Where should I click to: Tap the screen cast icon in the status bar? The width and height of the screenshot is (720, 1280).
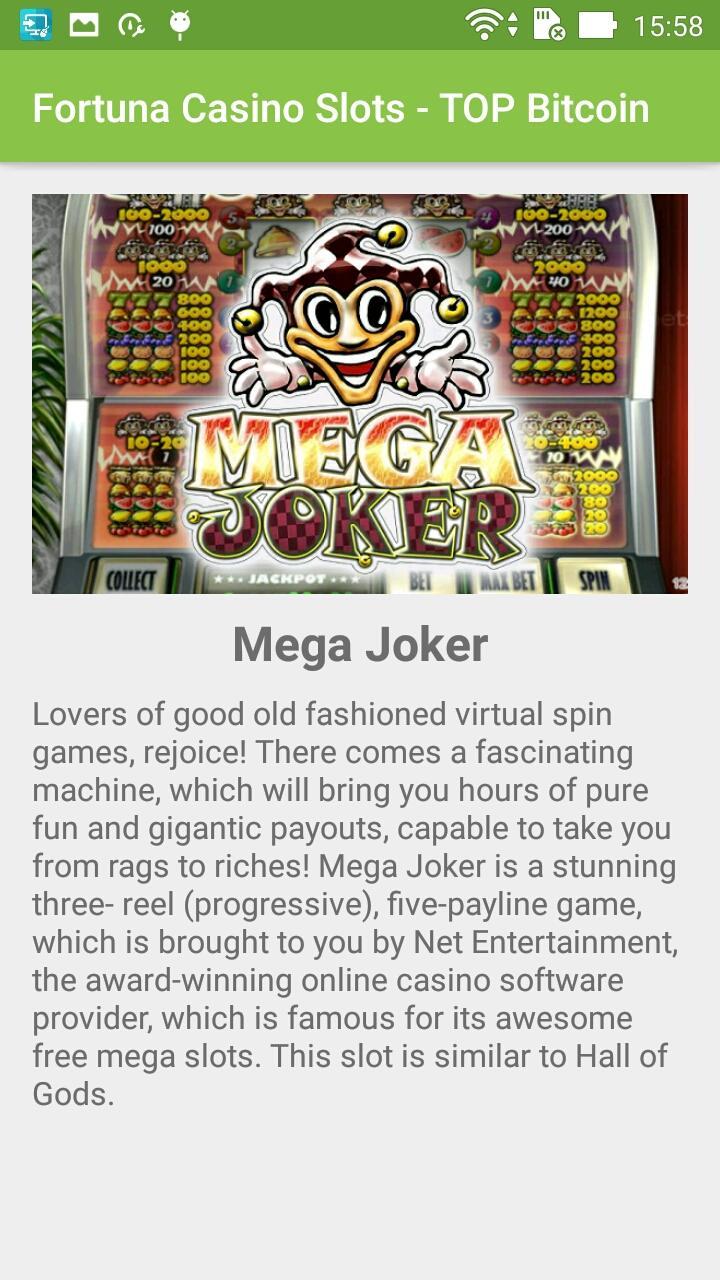[37, 23]
